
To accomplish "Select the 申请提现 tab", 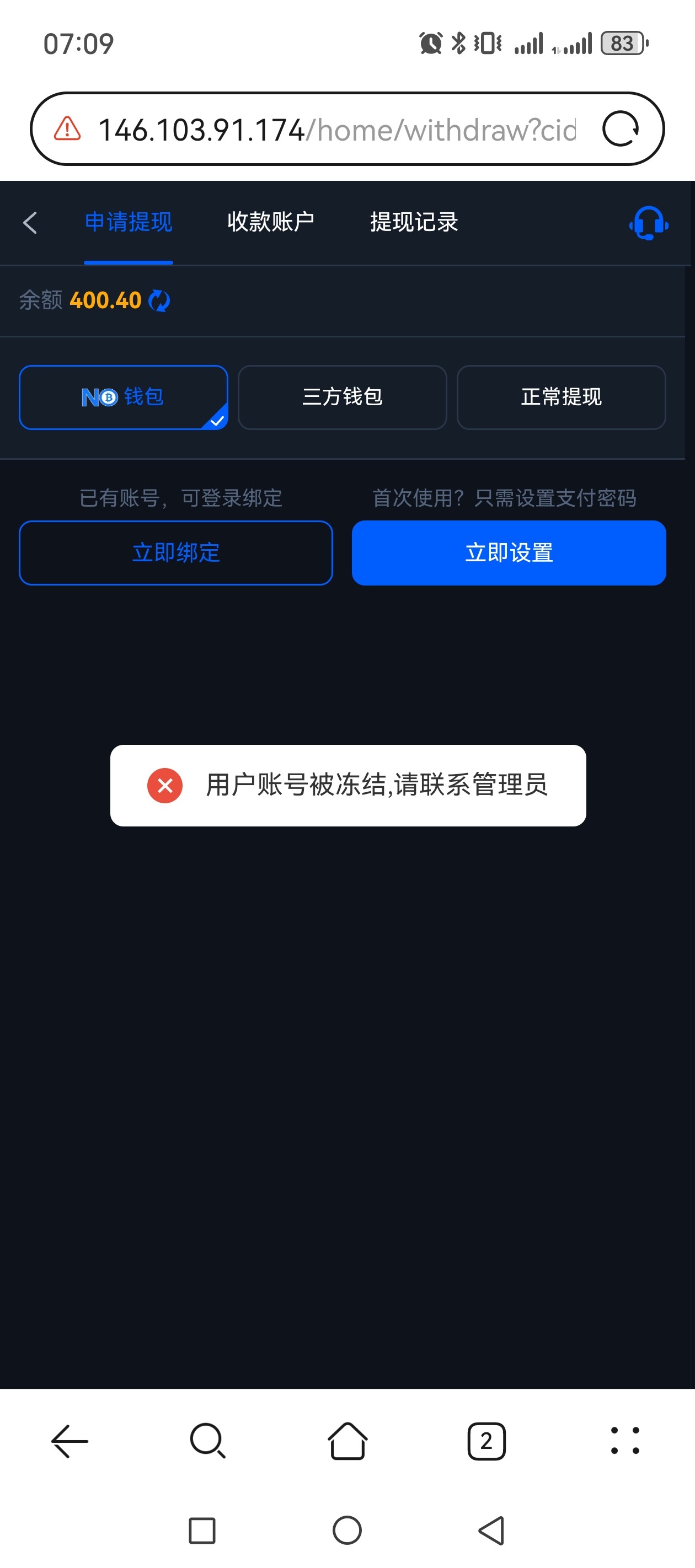I will click(129, 222).
